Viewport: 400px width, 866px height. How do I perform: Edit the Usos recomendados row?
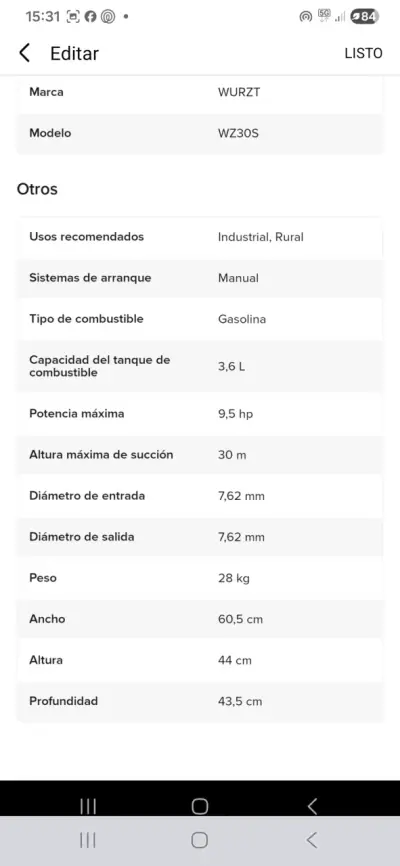(199, 237)
